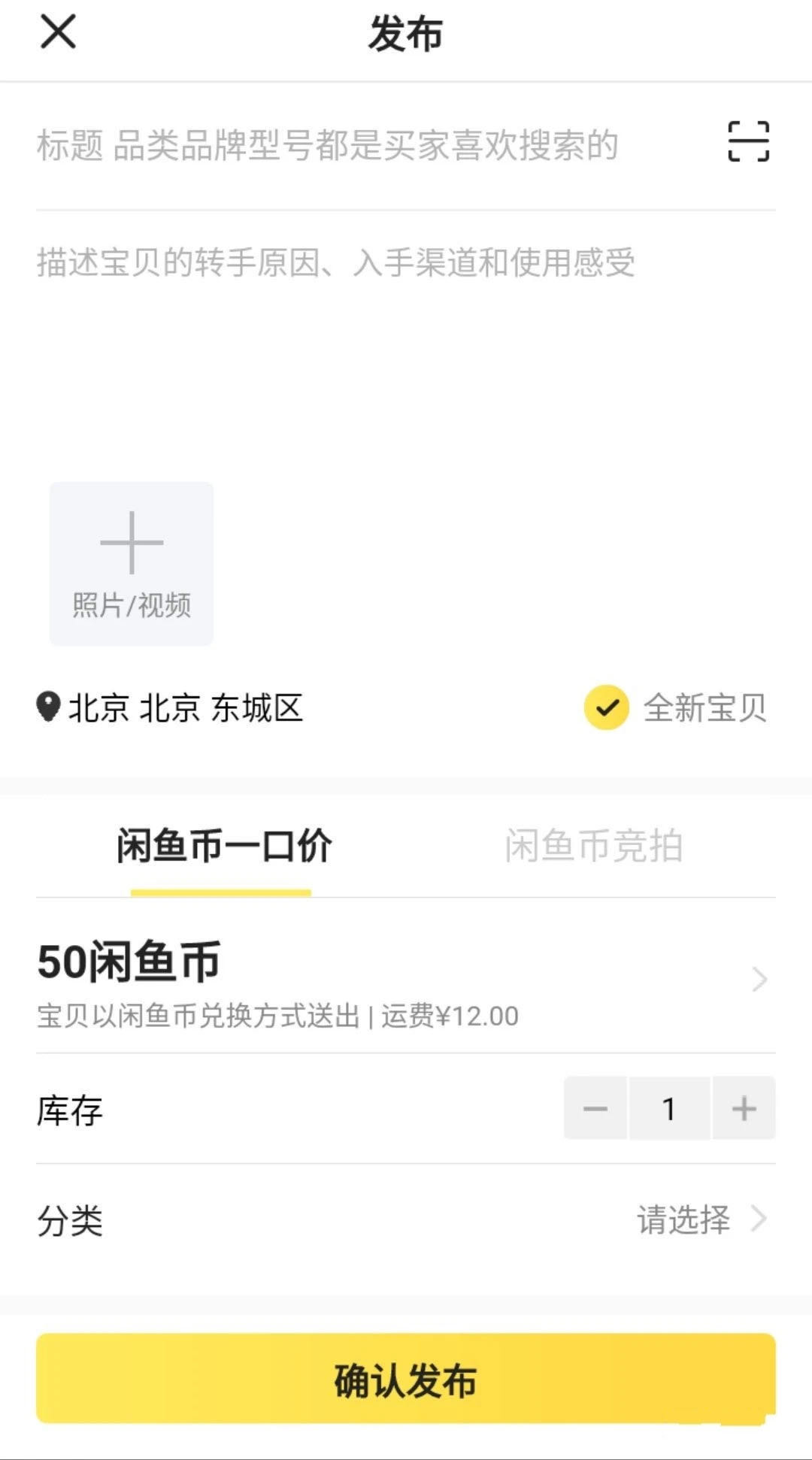Switch to the 闲鱼币竞拍 tab

pyautogui.click(x=593, y=847)
